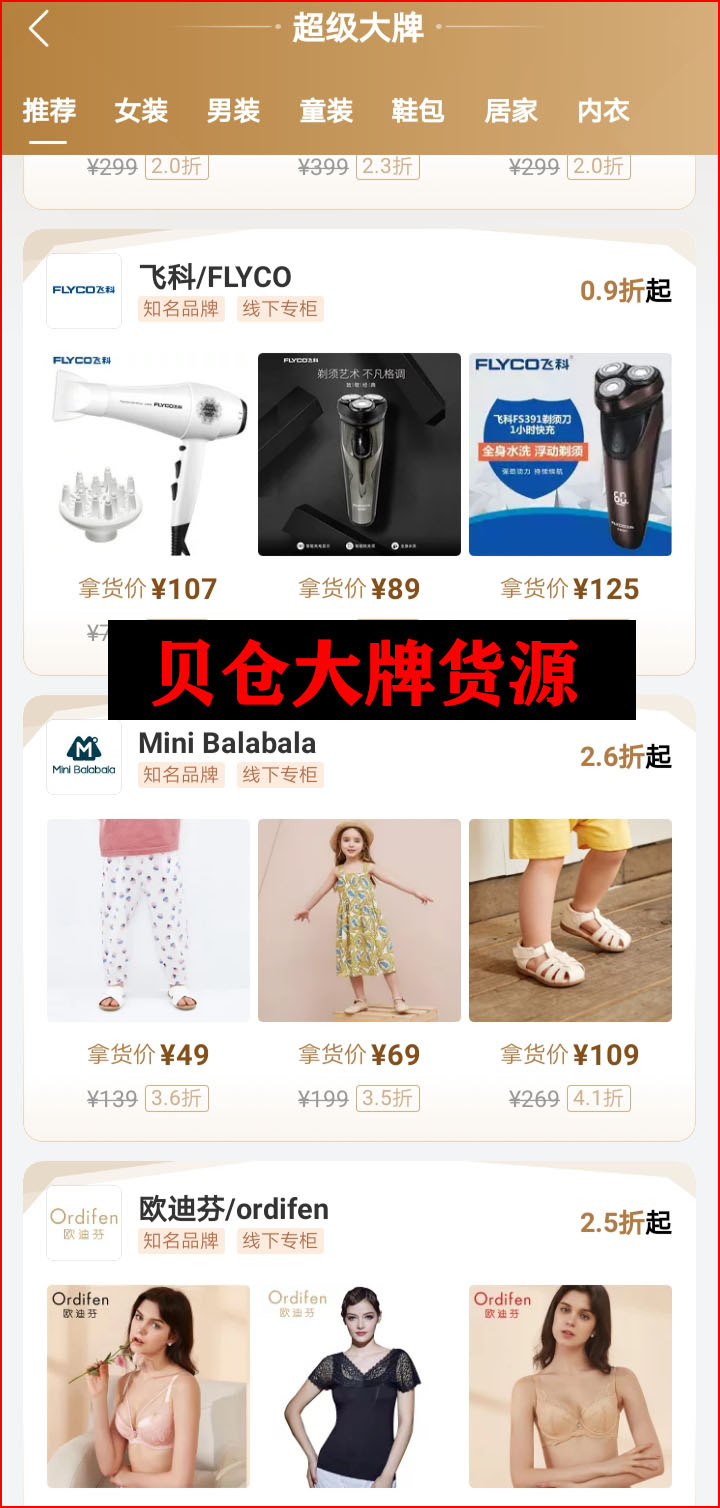
Task: Switch to the 鞋包 tab
Action: pos(418,110)
